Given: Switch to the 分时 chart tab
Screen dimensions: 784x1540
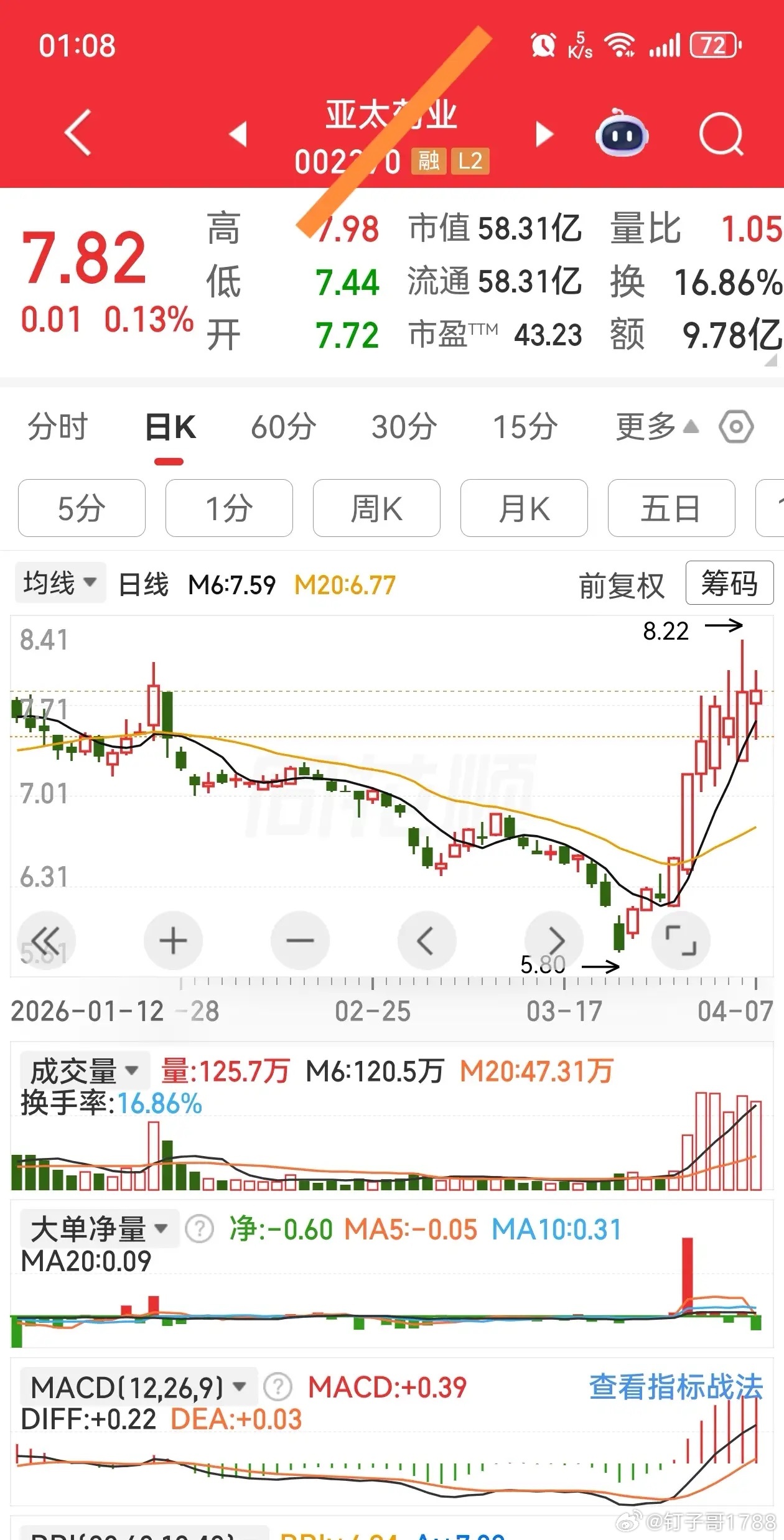Looking at the screenshot, I should coord(58,427).
